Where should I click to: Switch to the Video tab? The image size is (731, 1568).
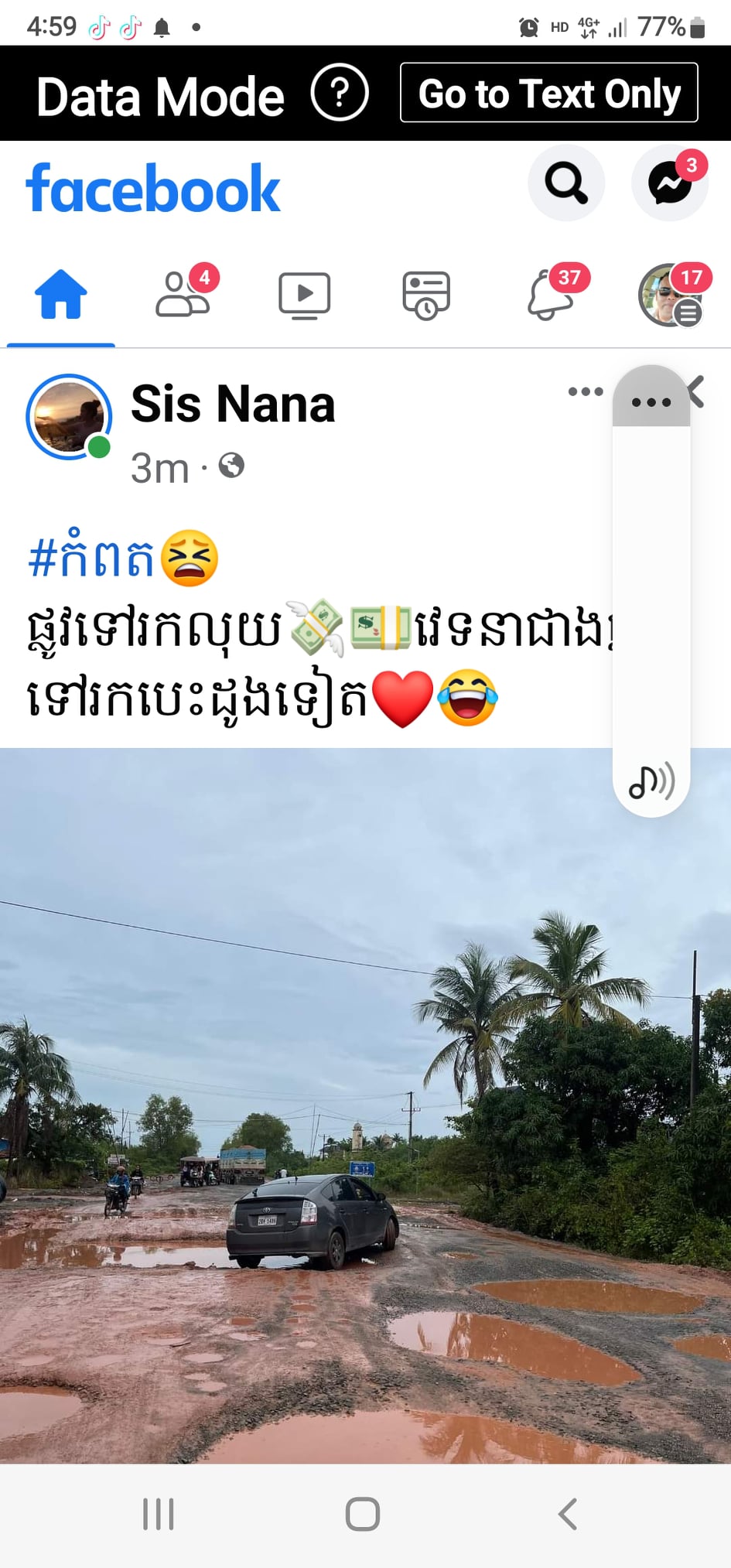[x=304, y=295]
